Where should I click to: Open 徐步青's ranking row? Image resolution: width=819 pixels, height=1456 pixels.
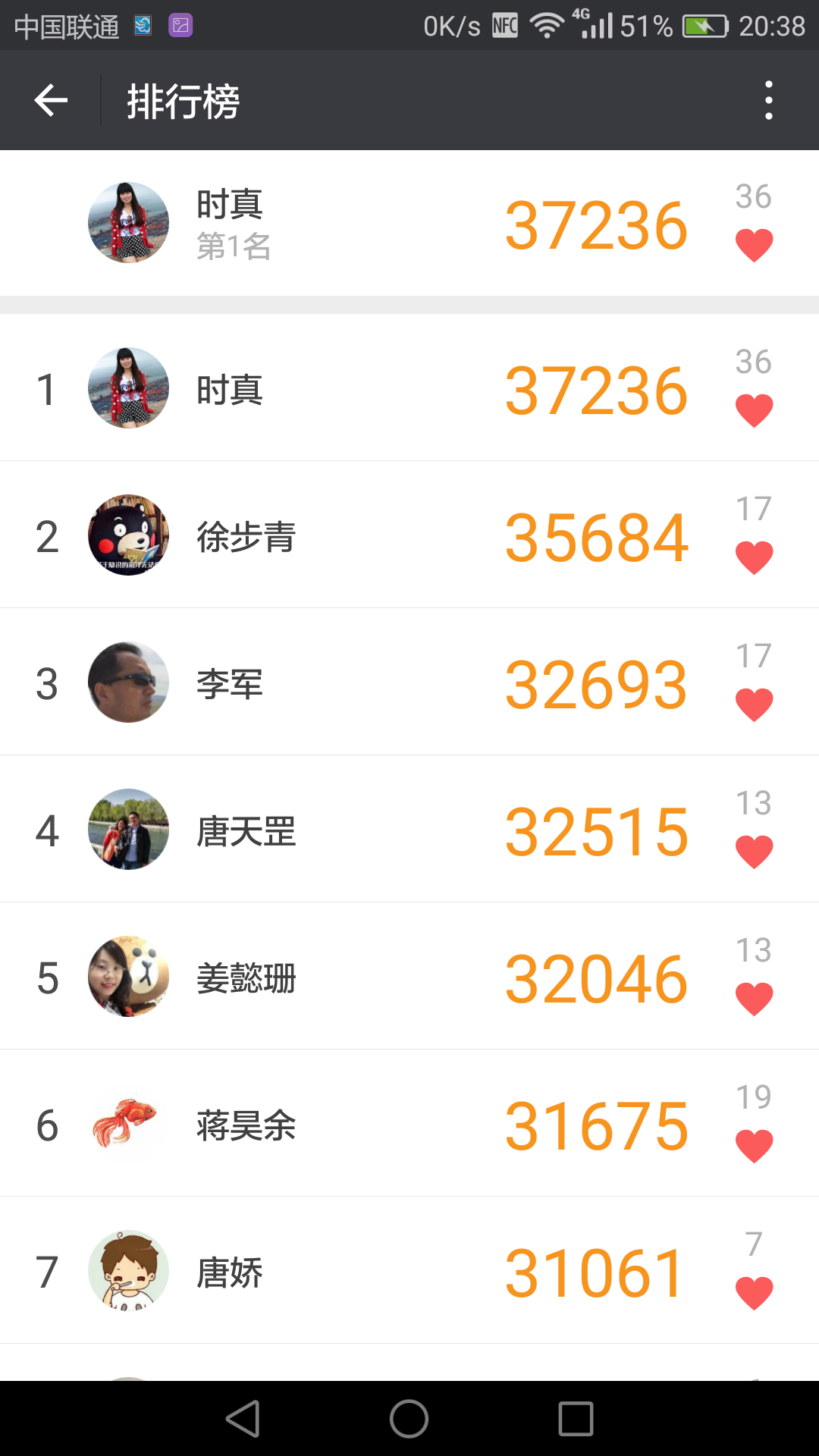tap(409, 535)
